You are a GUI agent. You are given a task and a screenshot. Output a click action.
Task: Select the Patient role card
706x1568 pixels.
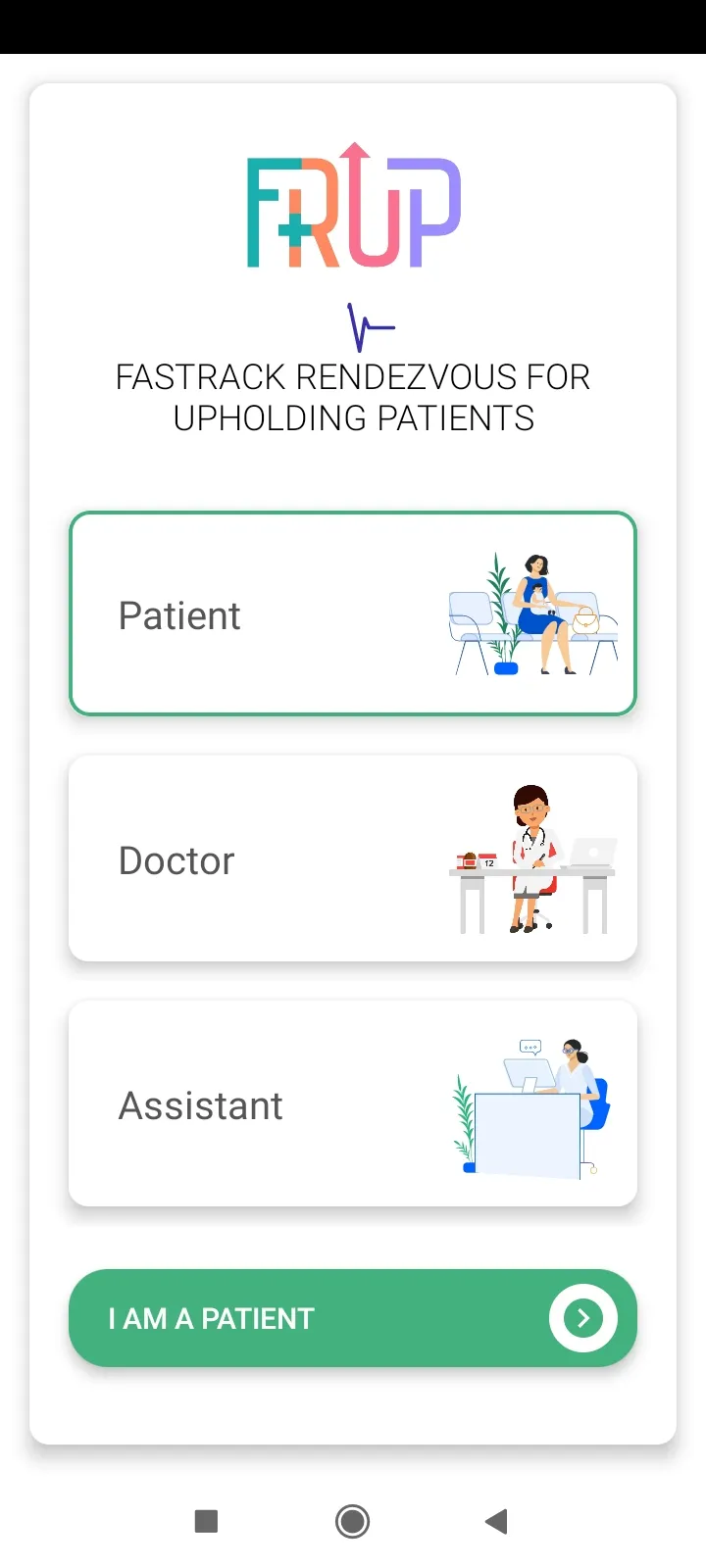[x=353, y=613]
